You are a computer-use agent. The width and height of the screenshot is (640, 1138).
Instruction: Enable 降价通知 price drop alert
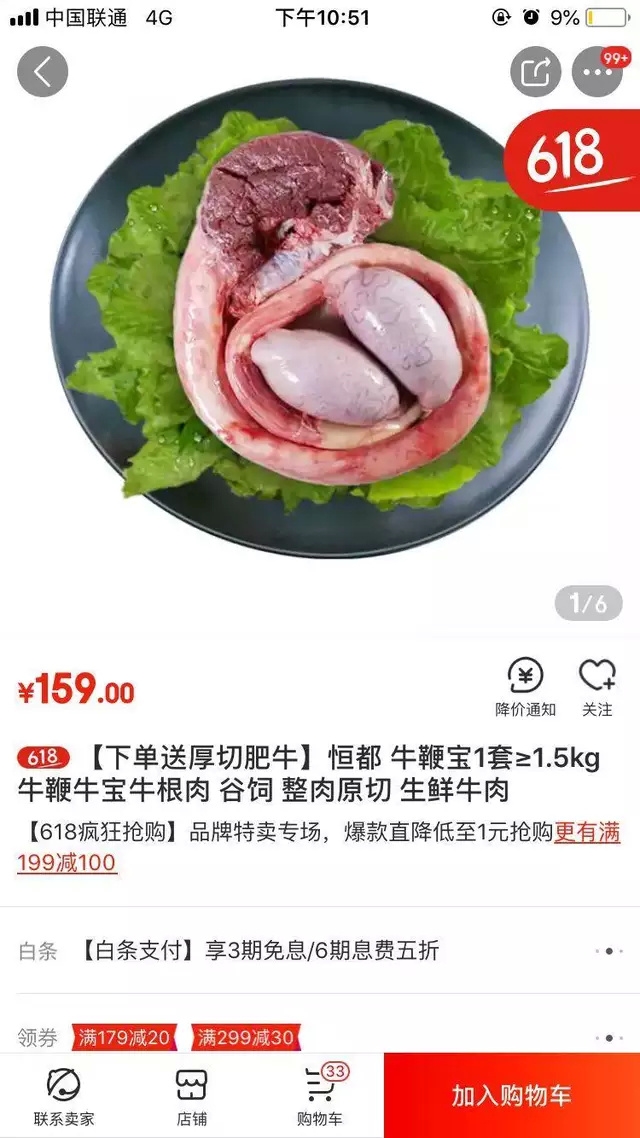(525, 688)
